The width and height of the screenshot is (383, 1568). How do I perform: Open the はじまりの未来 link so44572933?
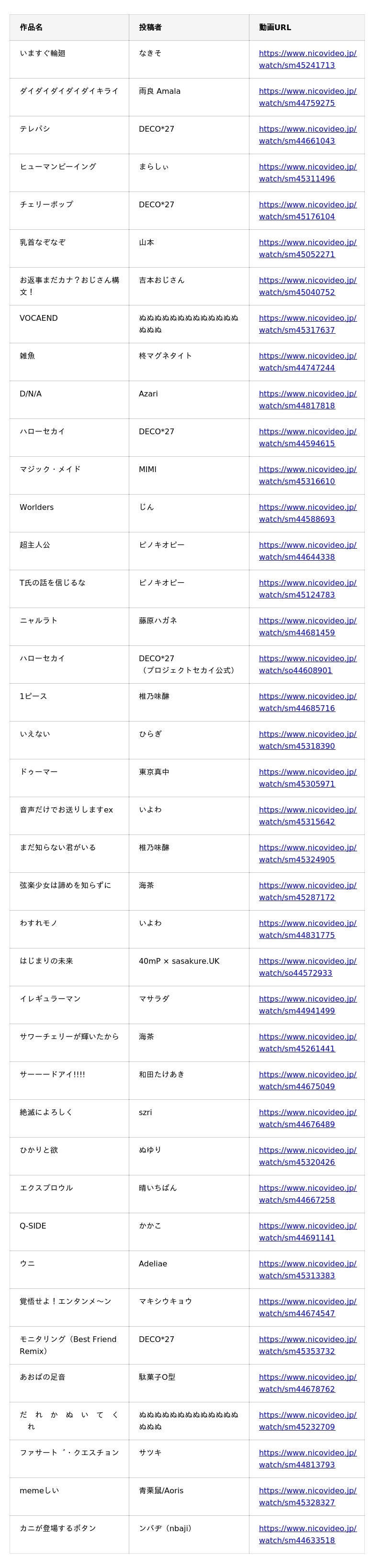click(307, 967)
